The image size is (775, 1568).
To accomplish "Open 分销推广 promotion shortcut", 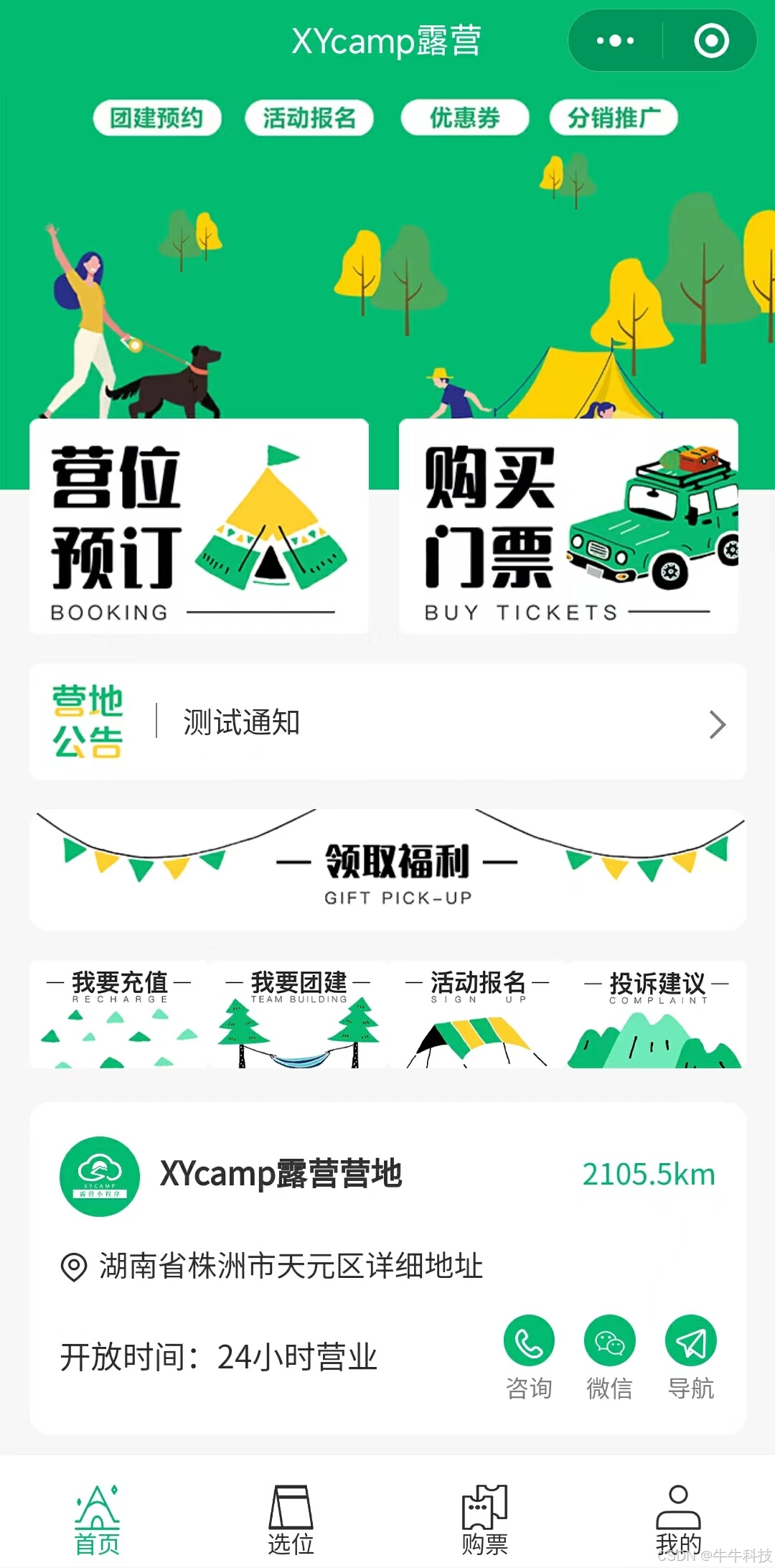I will click(614, 117).
